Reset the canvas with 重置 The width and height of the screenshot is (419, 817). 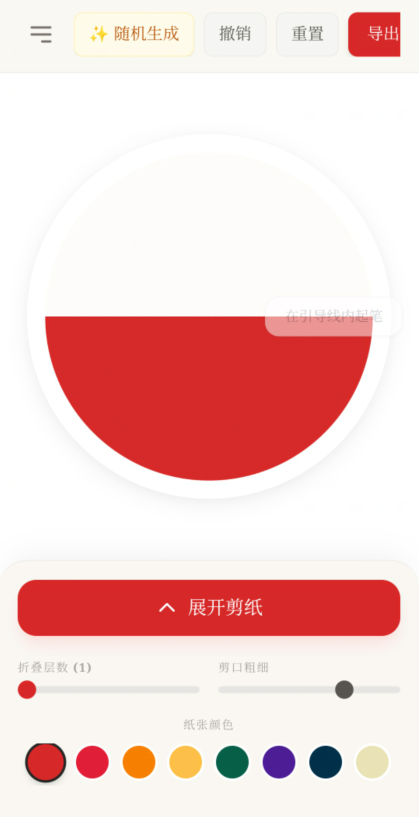point(307,34)
